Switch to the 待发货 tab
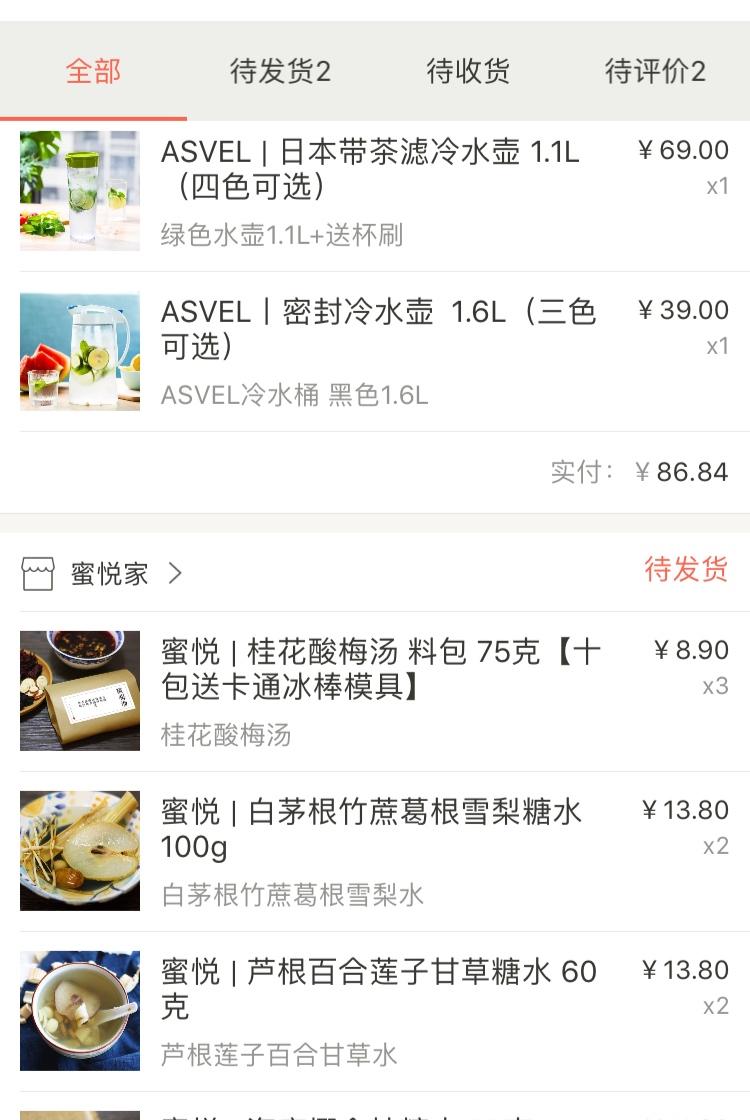This screenshot has width=750, height=1120. click(x=280, y=72)
